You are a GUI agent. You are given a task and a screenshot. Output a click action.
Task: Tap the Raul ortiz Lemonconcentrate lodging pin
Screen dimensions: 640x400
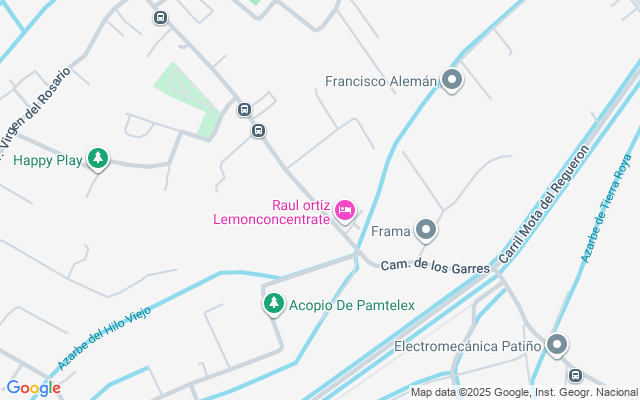pyautogui.click(x=345, y=209)
